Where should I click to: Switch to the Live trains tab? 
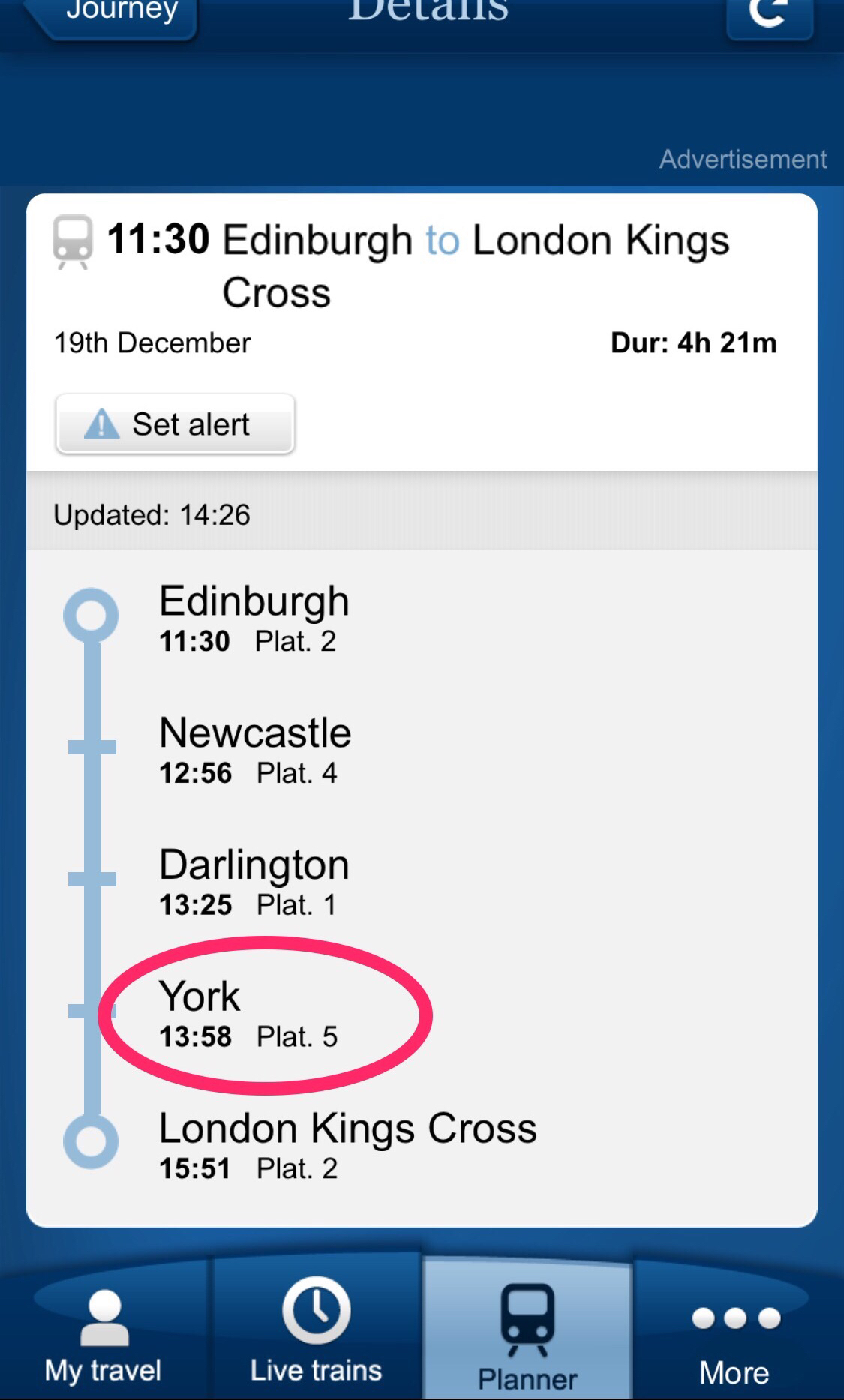pyautogui.click(x=316, y=1331)
